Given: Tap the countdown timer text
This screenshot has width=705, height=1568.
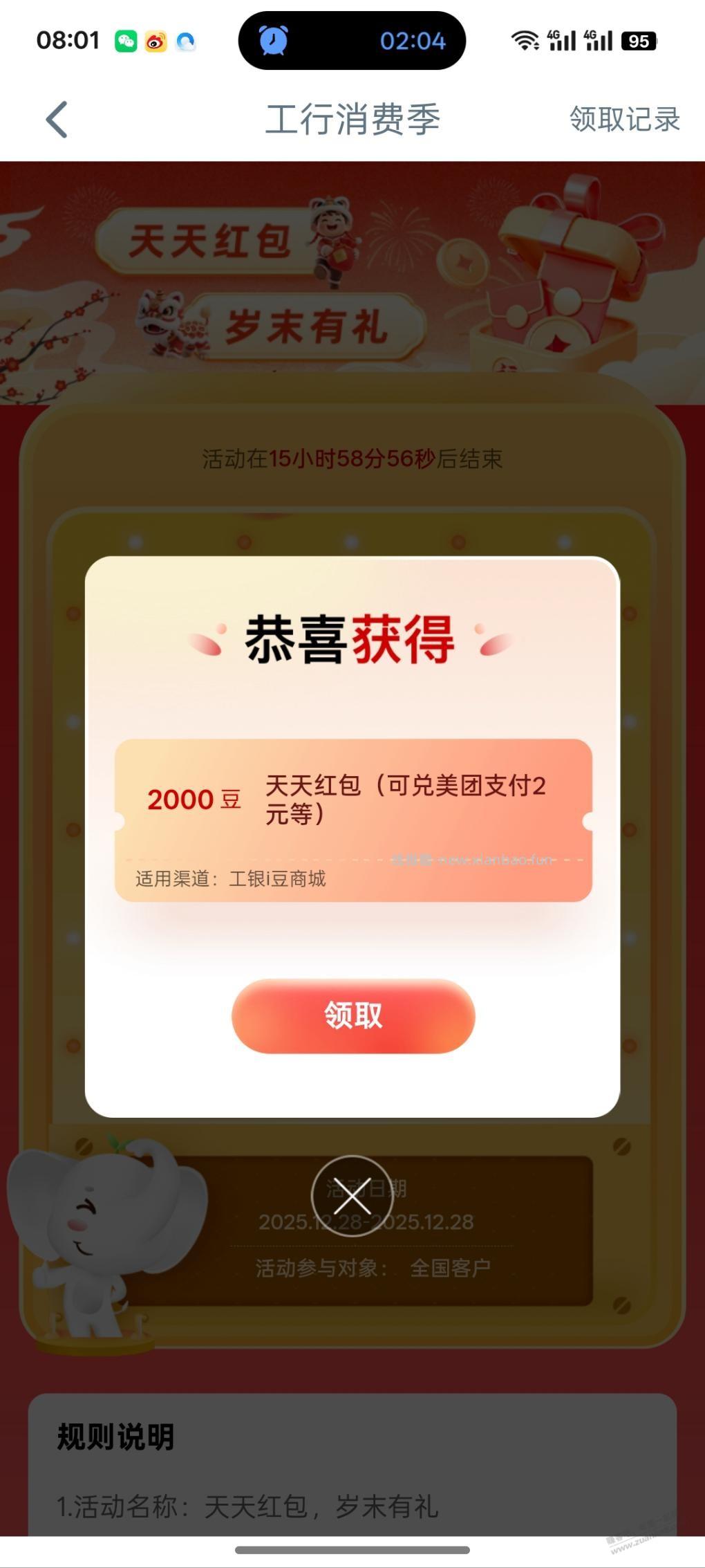Looking at the screenshot, I should [352, 457].
